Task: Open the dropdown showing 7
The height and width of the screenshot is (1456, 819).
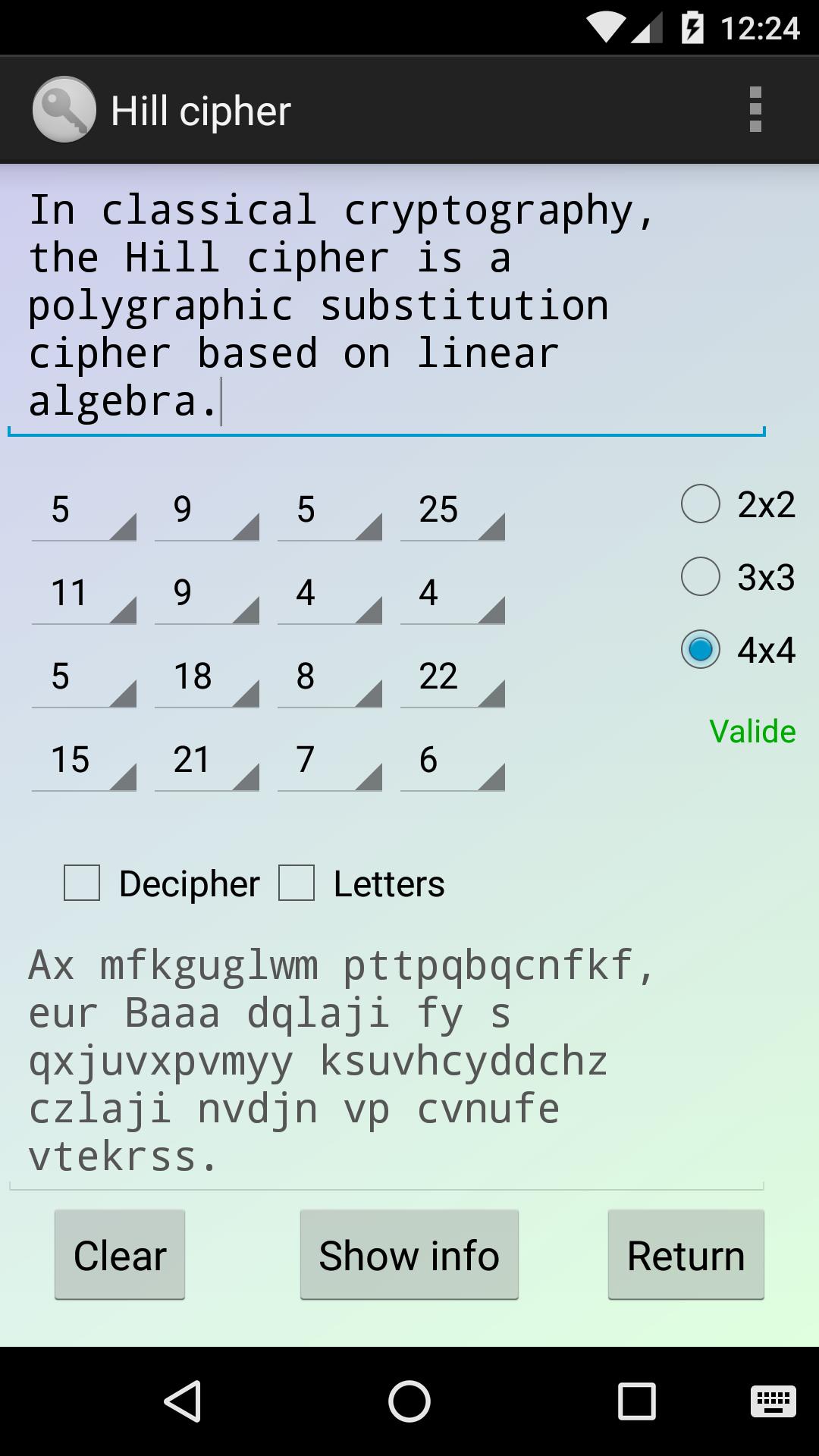Action: pos(329,761)
